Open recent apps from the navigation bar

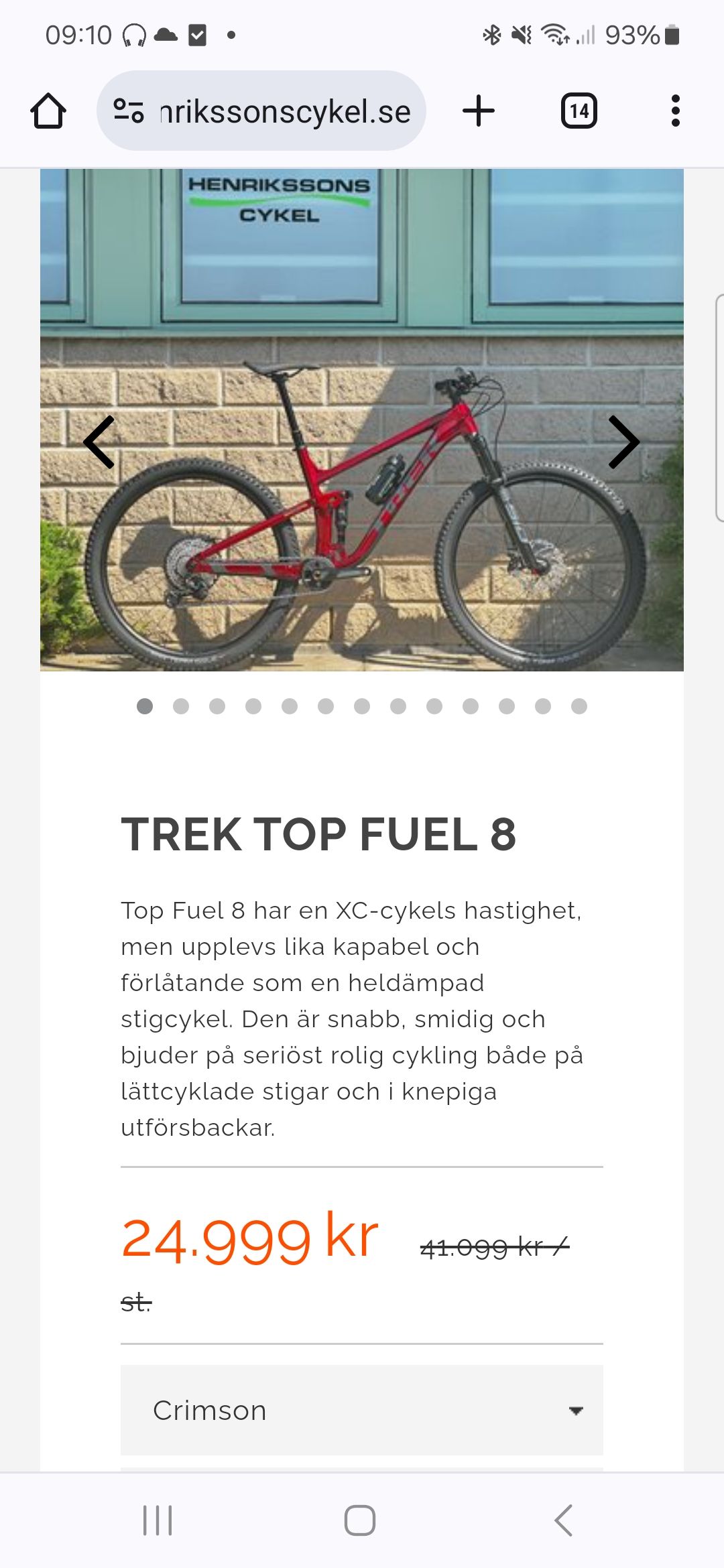pos(158,1520)
